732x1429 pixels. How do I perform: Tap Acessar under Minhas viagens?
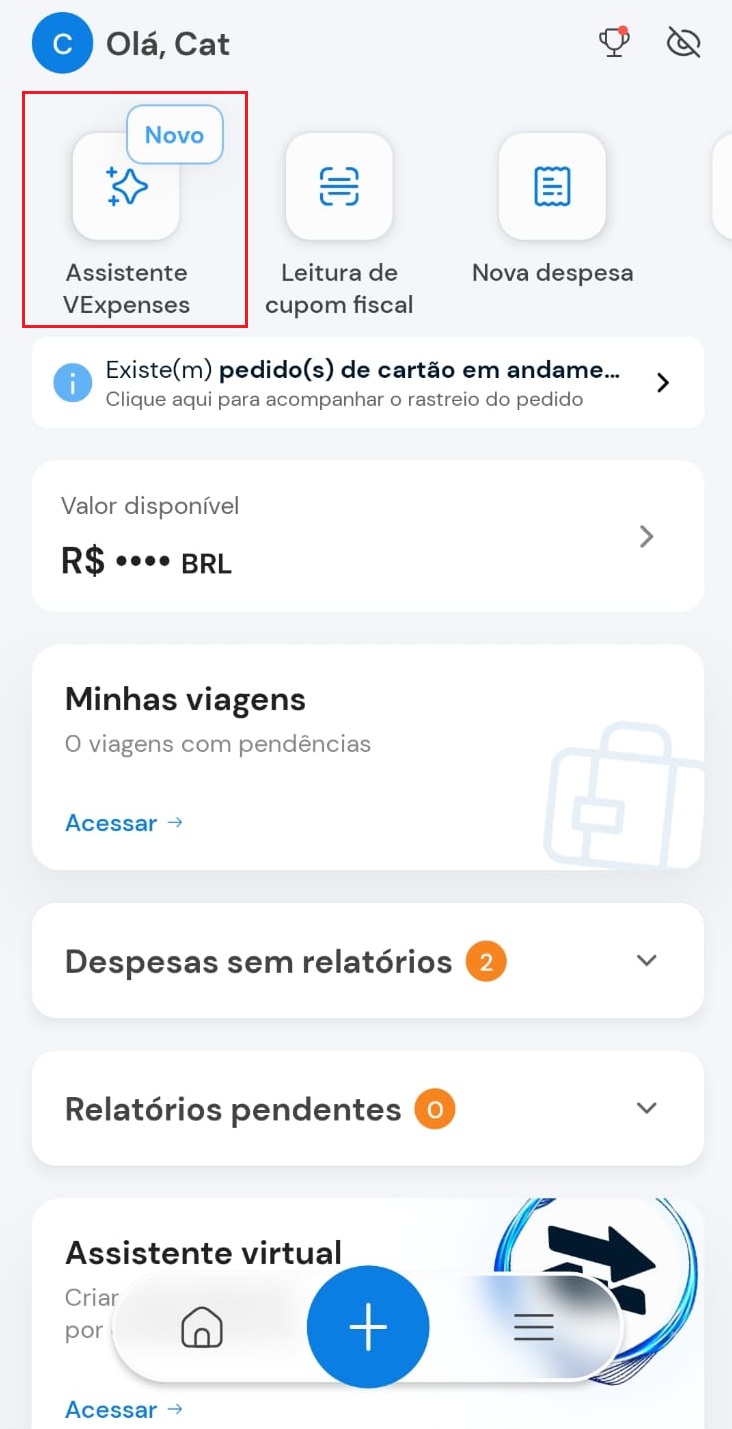(x=123, y=823)
